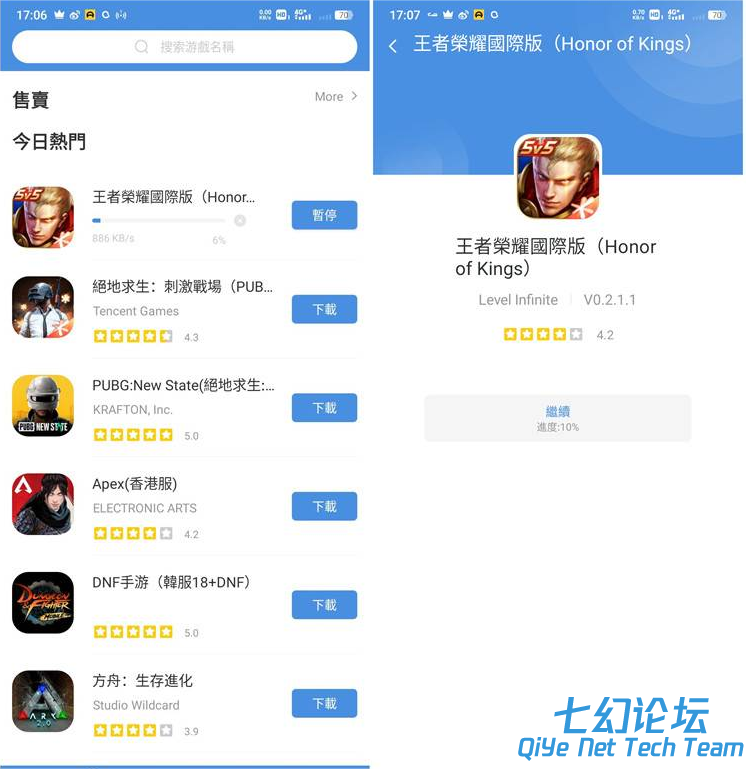The width and height of the screenshot is (751, 769).
Task: Download 絕地求生：刺激戰場
Action: 324,310
